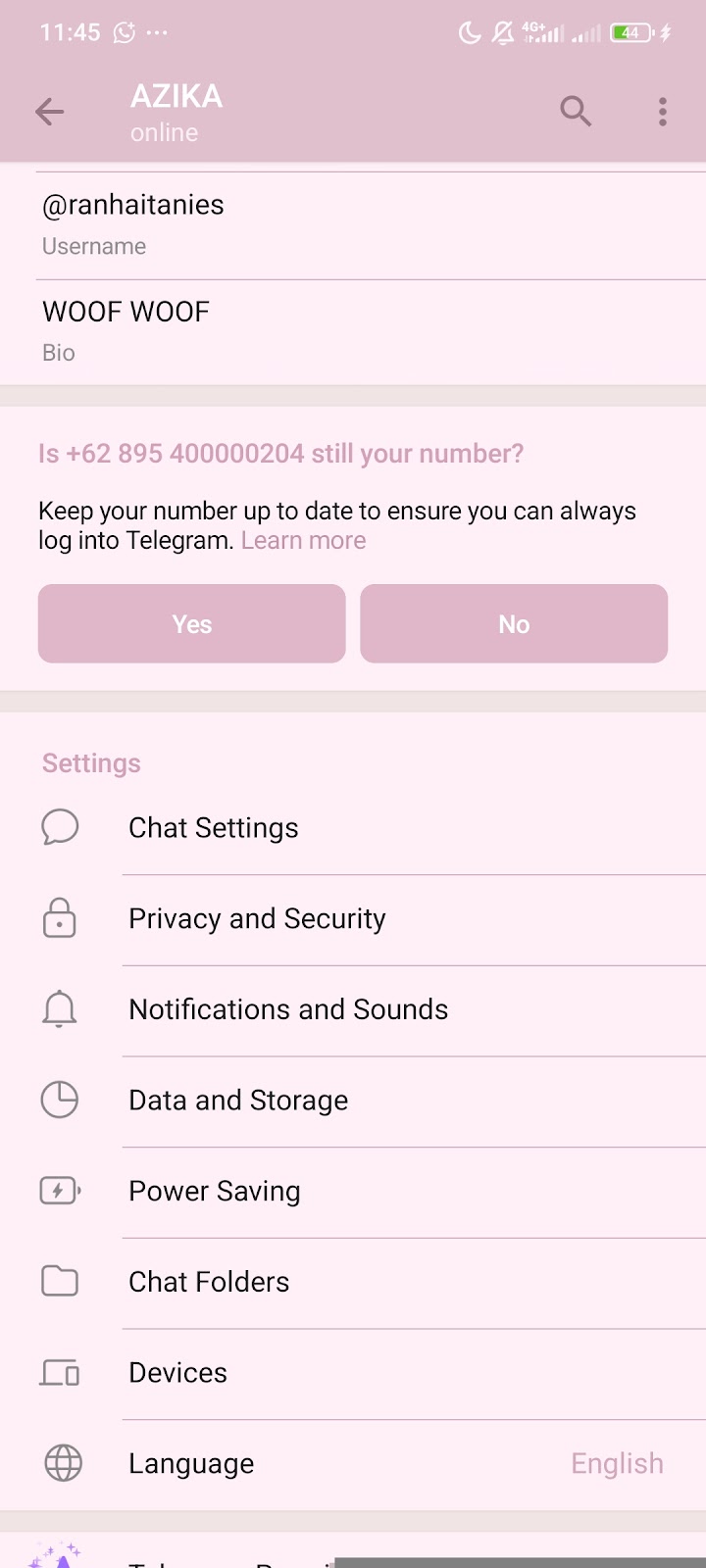Open search in settings
Viewport: 706px width, 1568px height.
coord(576,113)
